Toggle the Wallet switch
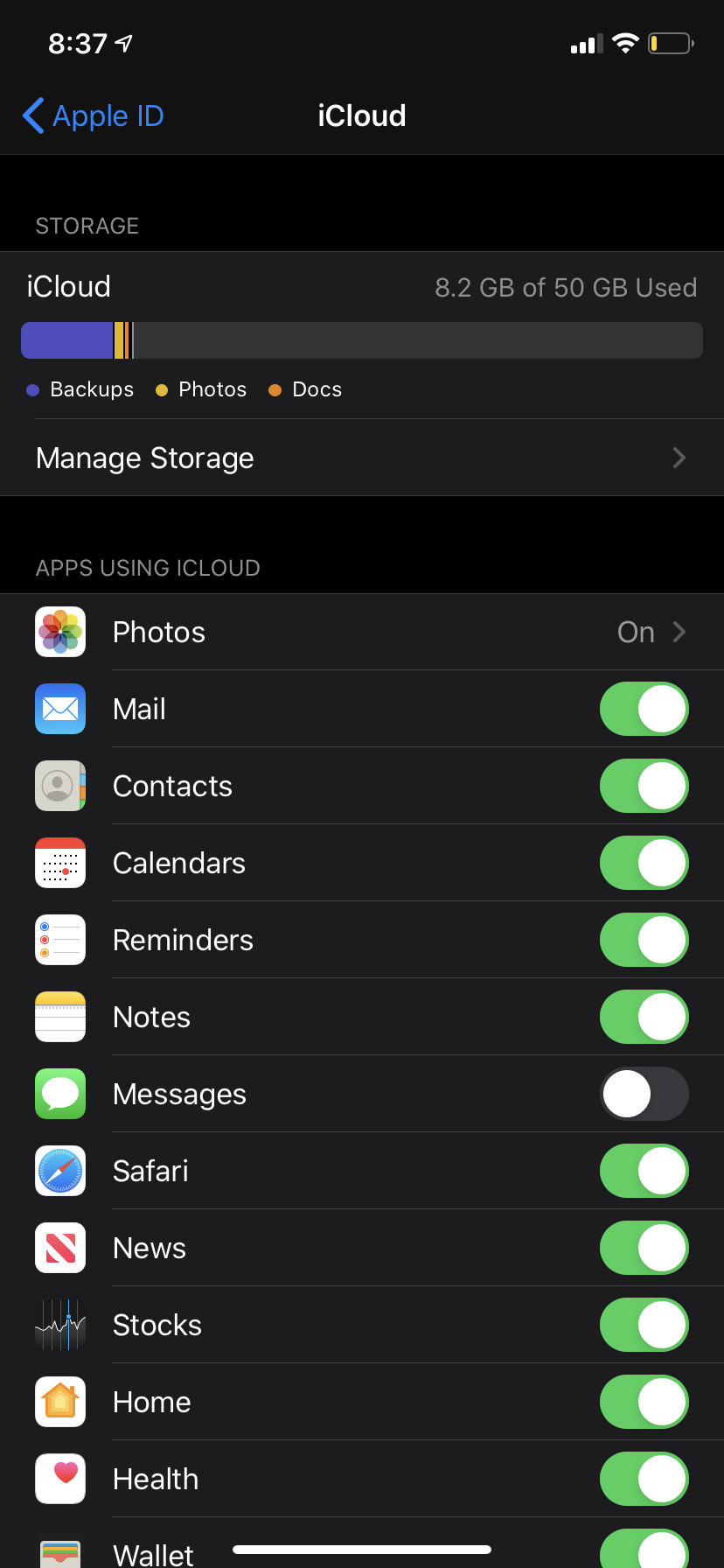Viewport: 724px width, 1568px height. [x=644, y=1550]
